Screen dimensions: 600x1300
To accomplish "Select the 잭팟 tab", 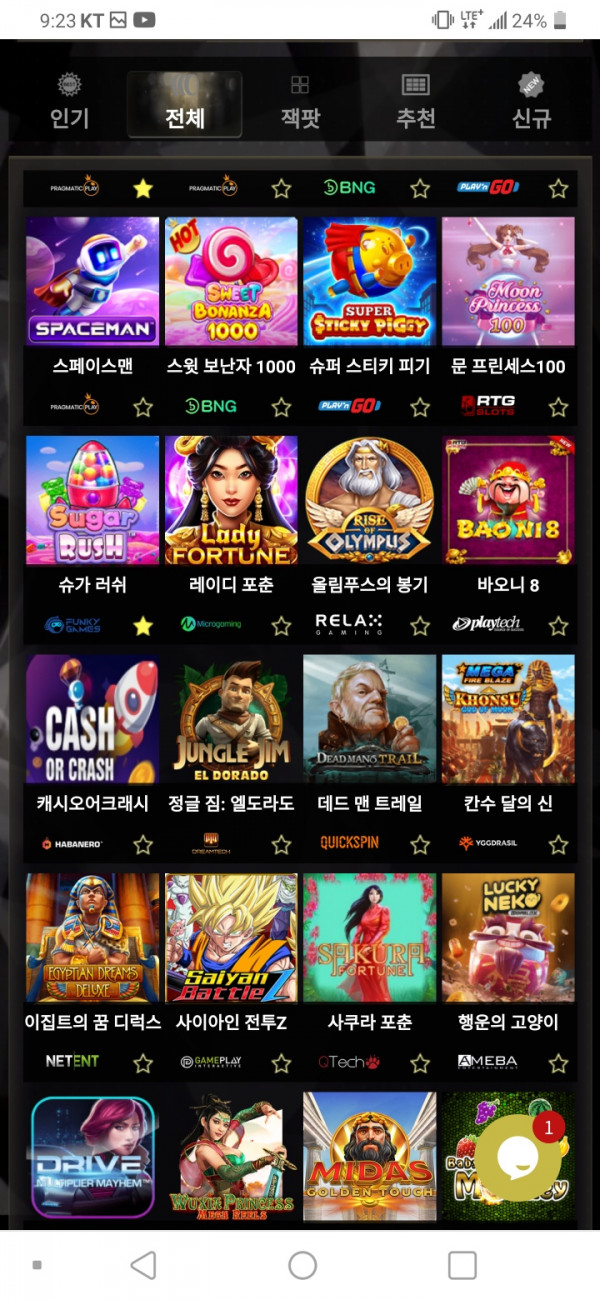I will pyautogui.click(x=299, y=104).
